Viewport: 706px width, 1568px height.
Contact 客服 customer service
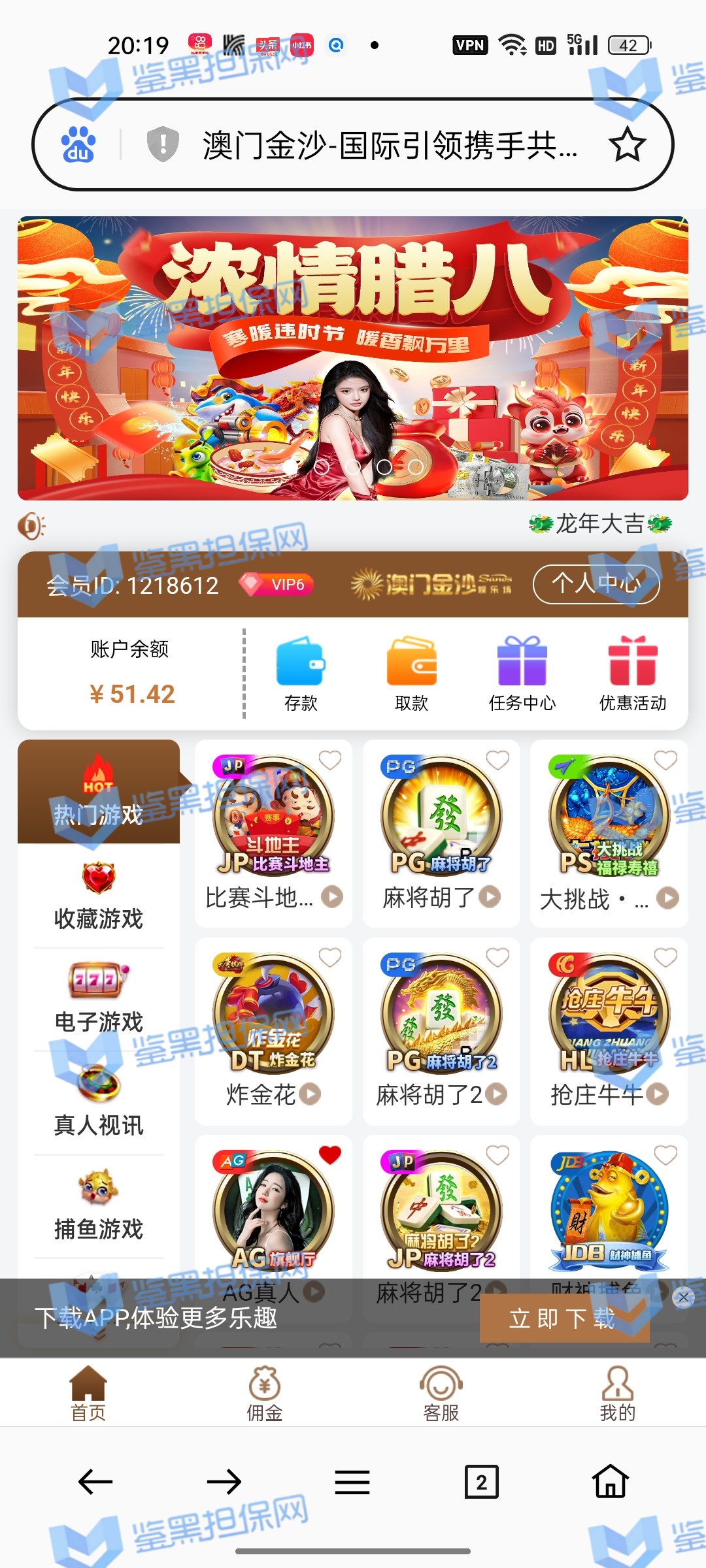coord(441,1394)
